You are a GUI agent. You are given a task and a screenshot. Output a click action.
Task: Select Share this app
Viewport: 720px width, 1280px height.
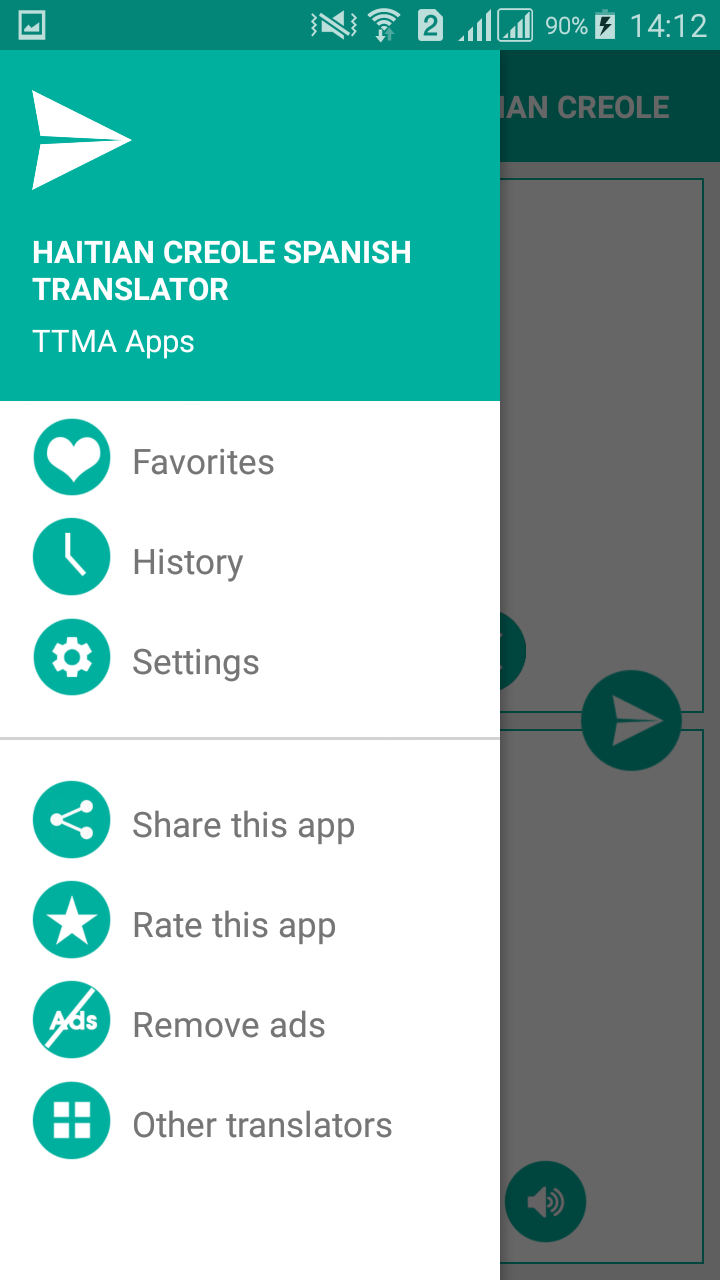coord(243,825)
